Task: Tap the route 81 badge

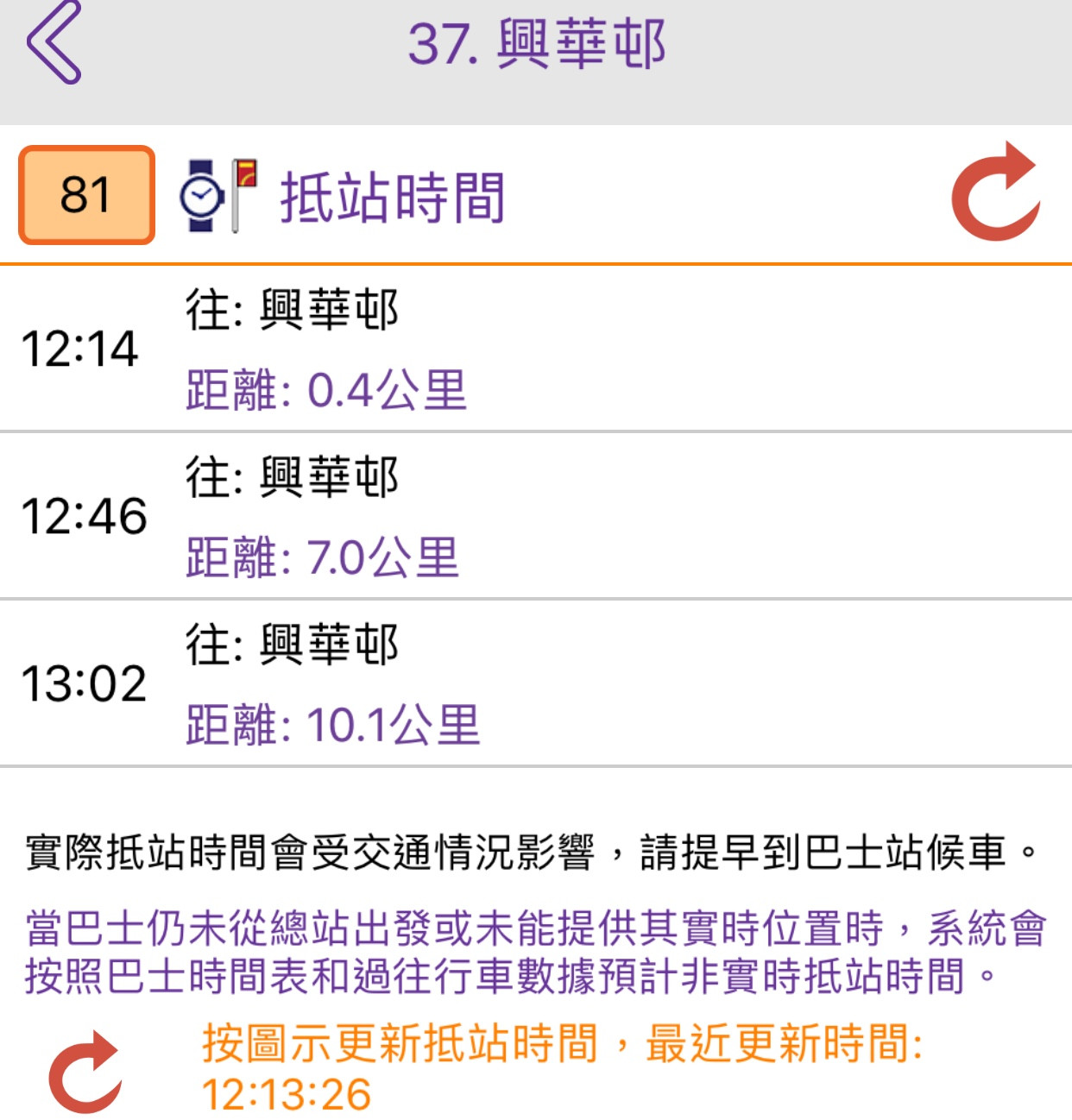Action: 86,195
